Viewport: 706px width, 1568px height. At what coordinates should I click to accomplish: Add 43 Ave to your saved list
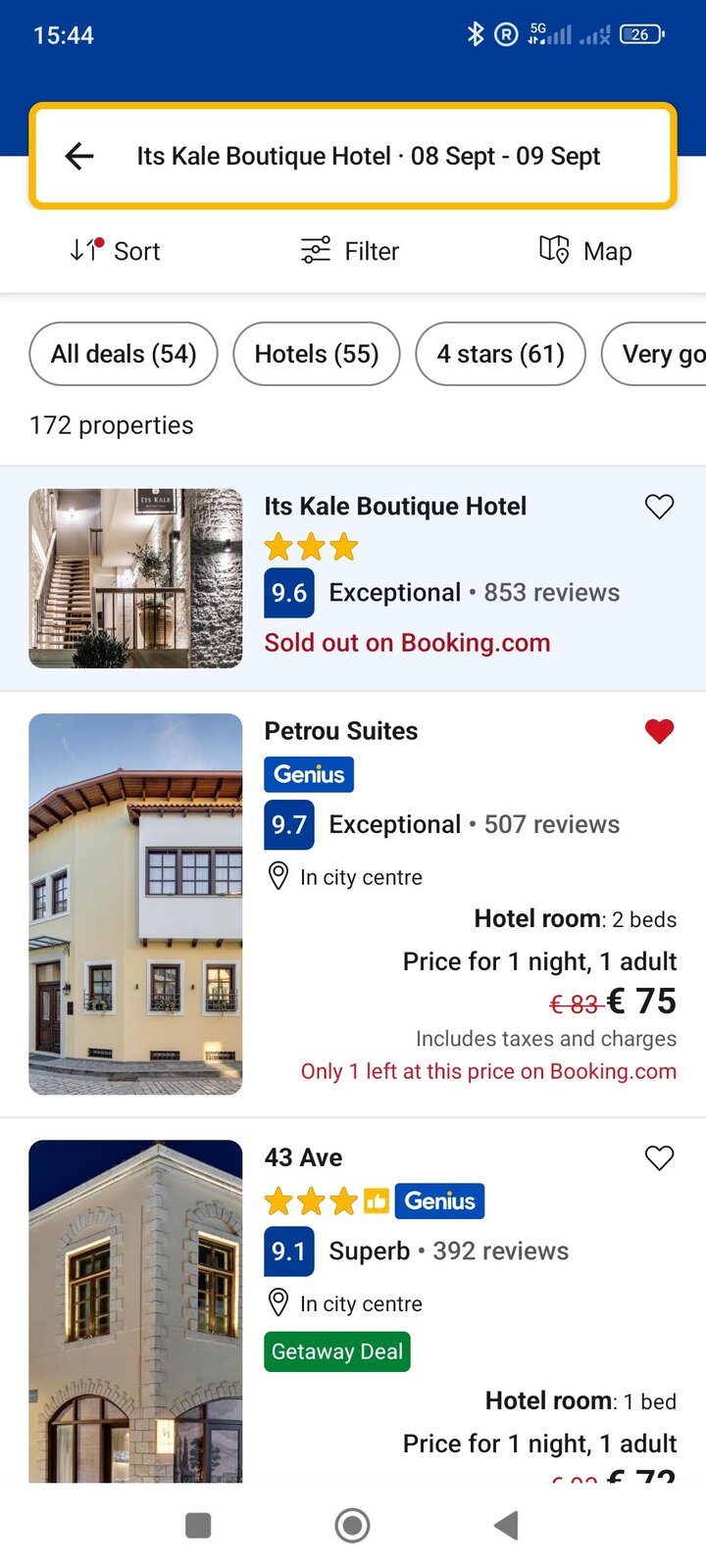[x=659, y=1157]
